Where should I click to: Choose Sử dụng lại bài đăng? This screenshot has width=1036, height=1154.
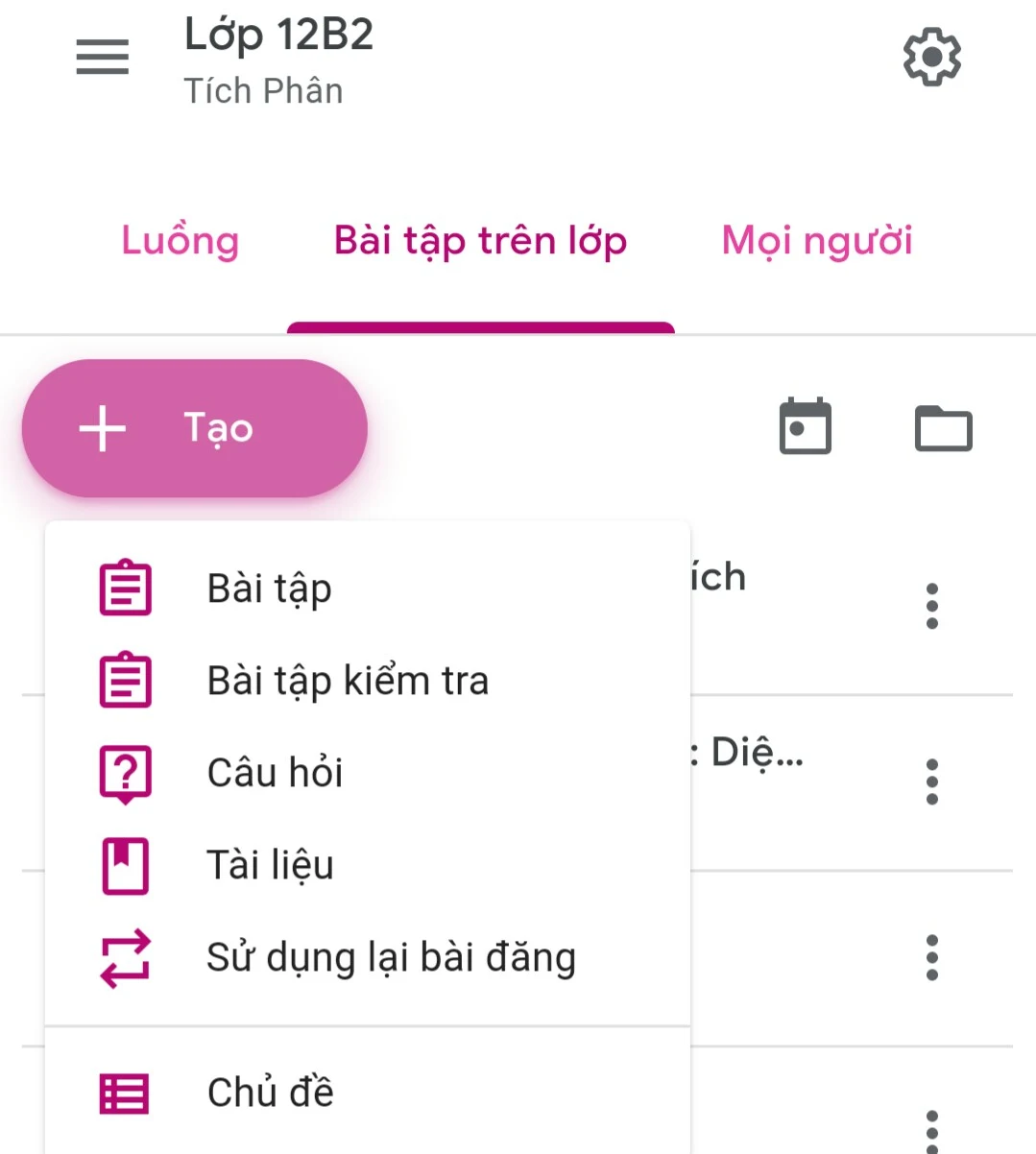tap(391, 957)
